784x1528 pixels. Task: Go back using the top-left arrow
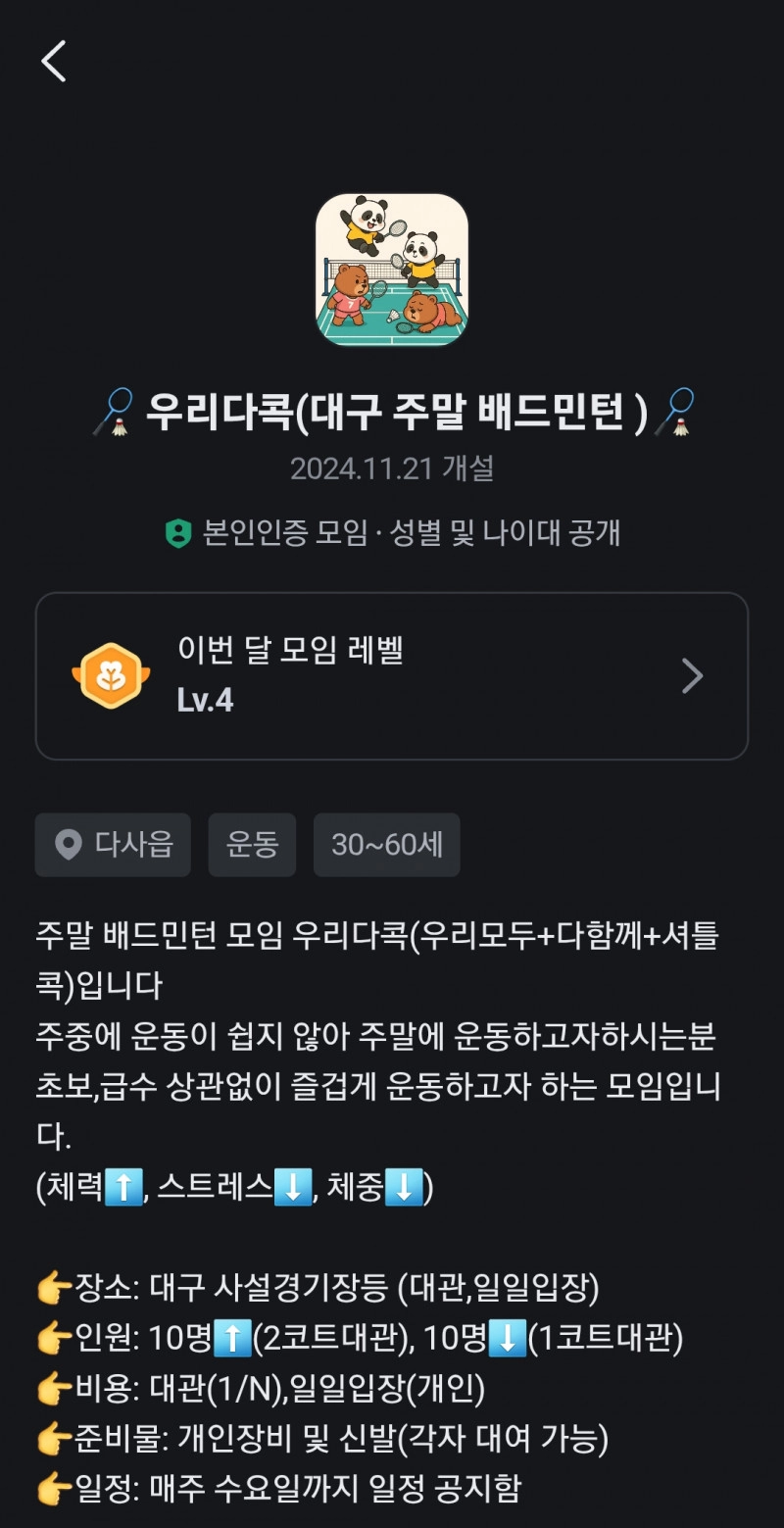point(54,61)
